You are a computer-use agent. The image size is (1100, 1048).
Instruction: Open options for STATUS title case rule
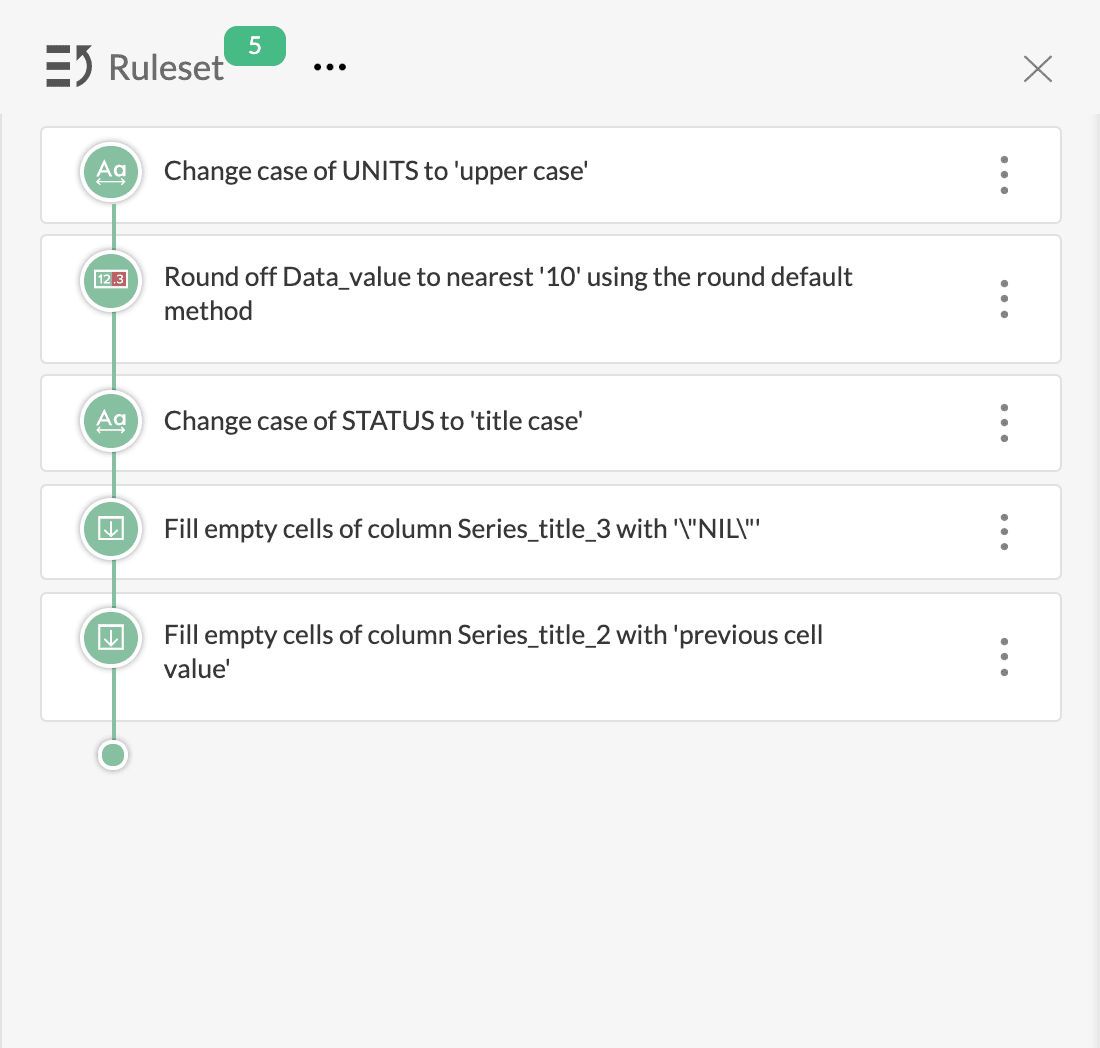(x=1004, y=423)
